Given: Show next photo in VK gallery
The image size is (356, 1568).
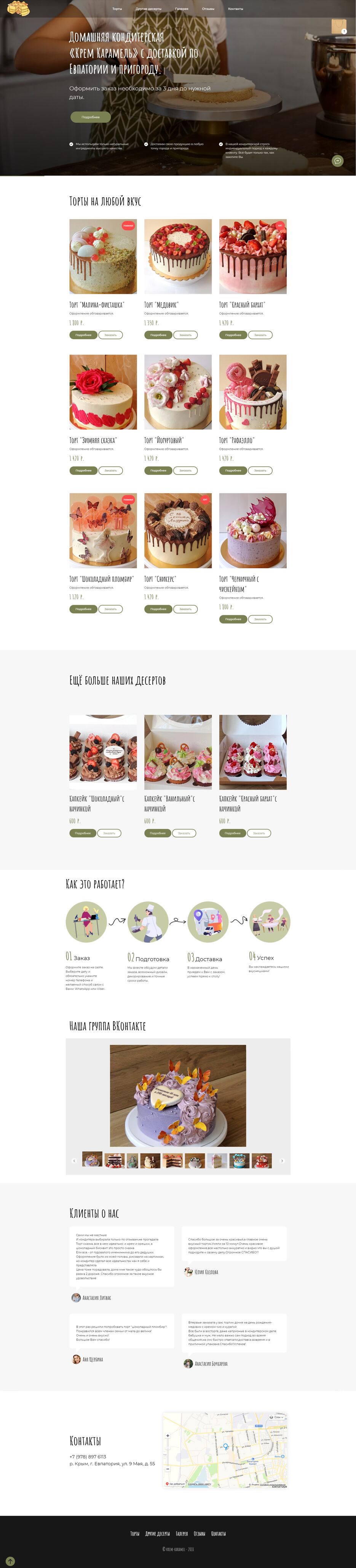Looking at the screenshot, I should pos(282,1161).
